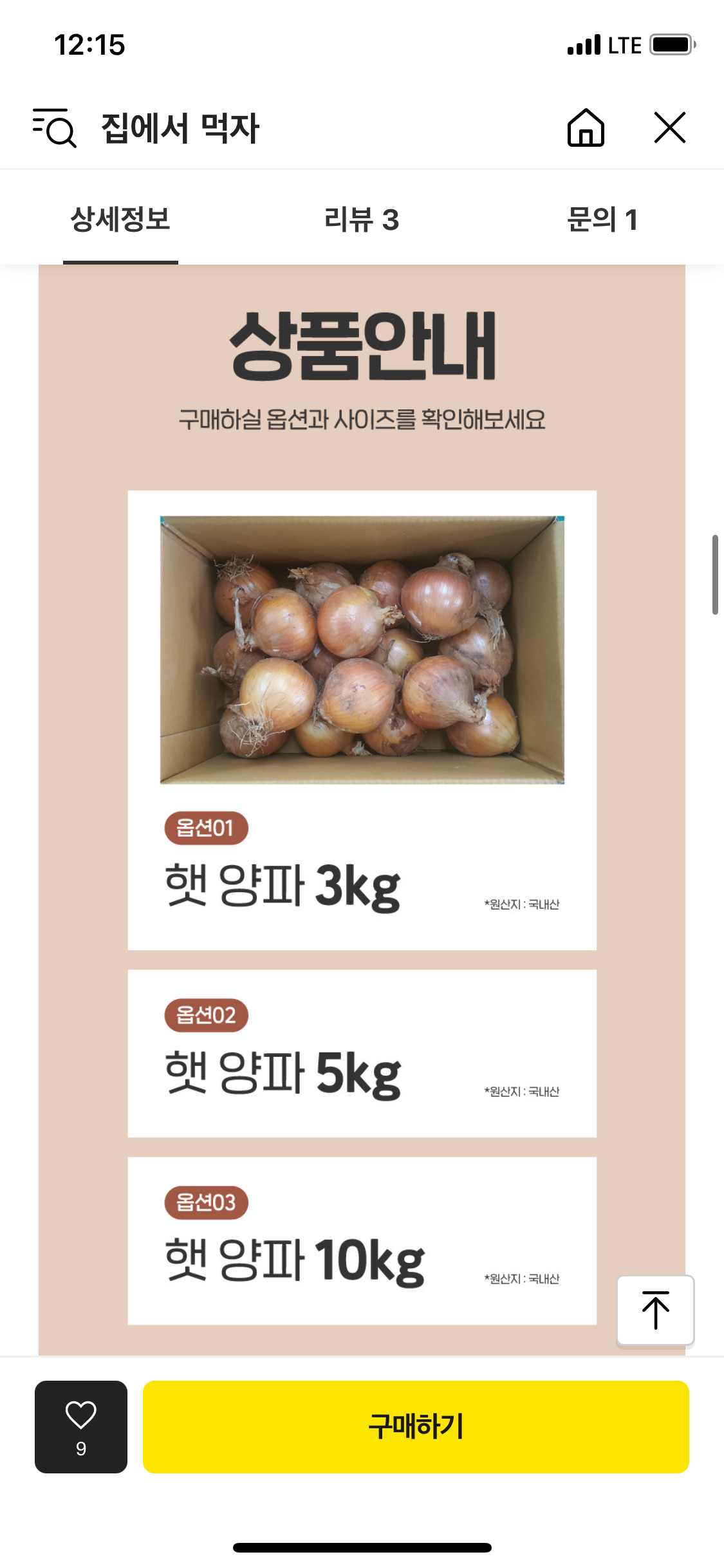
Task: Tap the 구매하기 button
Action: [x=416, y=1426]
